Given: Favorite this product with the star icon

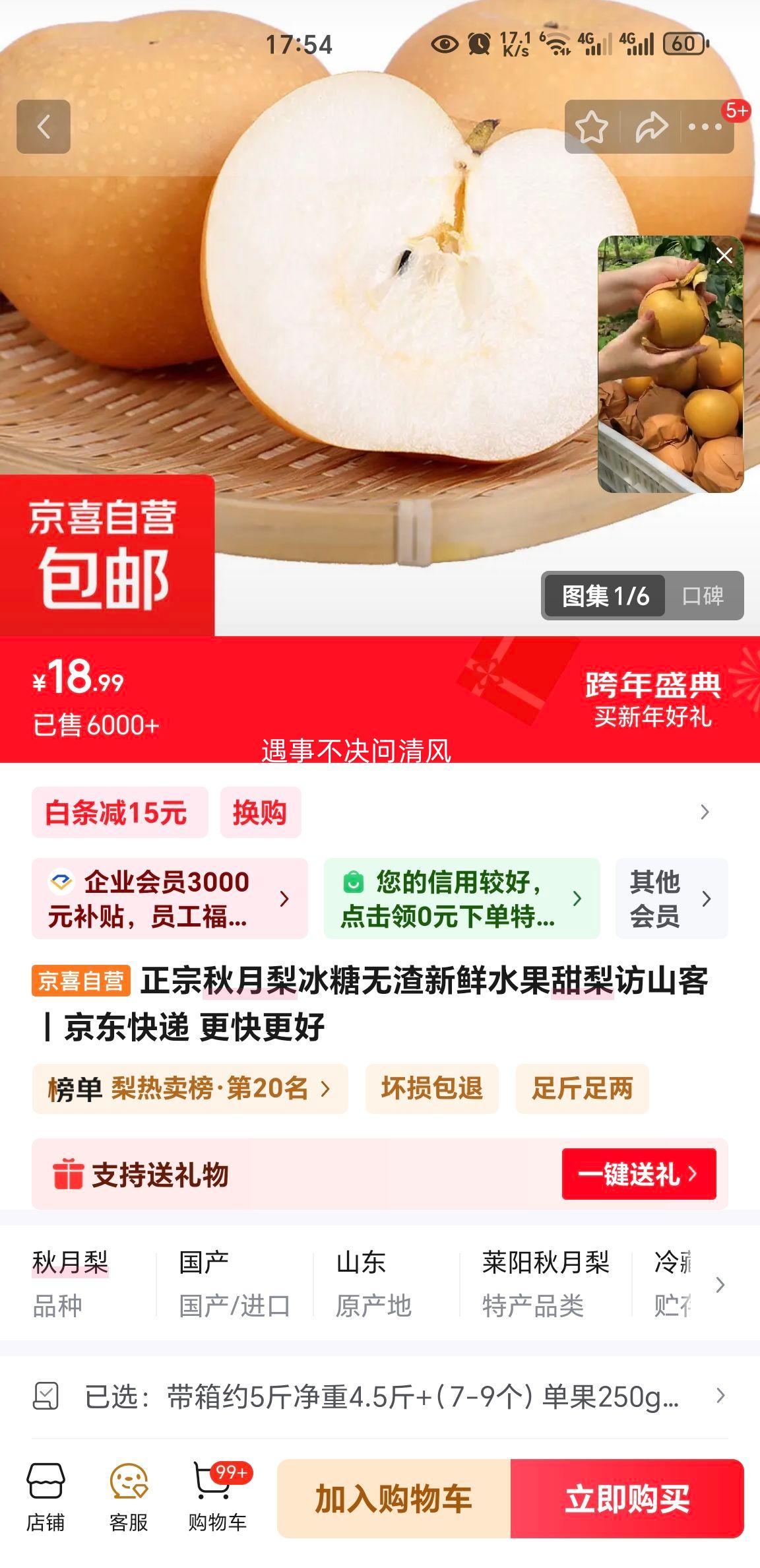Looking at the screenshot, I should coord(591,127).
